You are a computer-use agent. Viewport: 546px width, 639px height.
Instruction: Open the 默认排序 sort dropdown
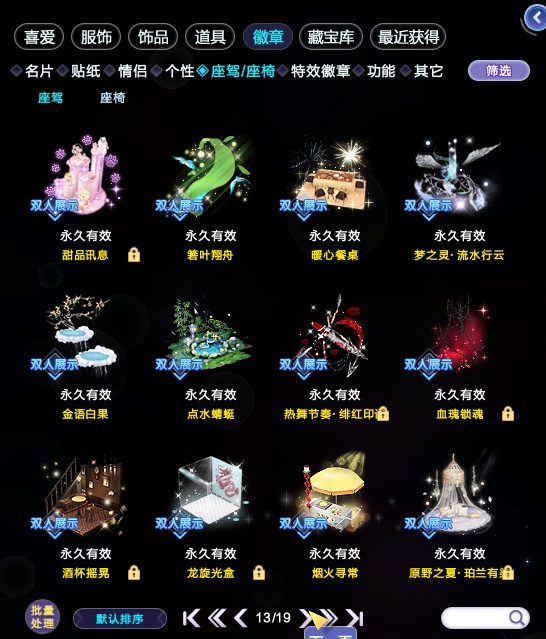(x=120, y=619)
